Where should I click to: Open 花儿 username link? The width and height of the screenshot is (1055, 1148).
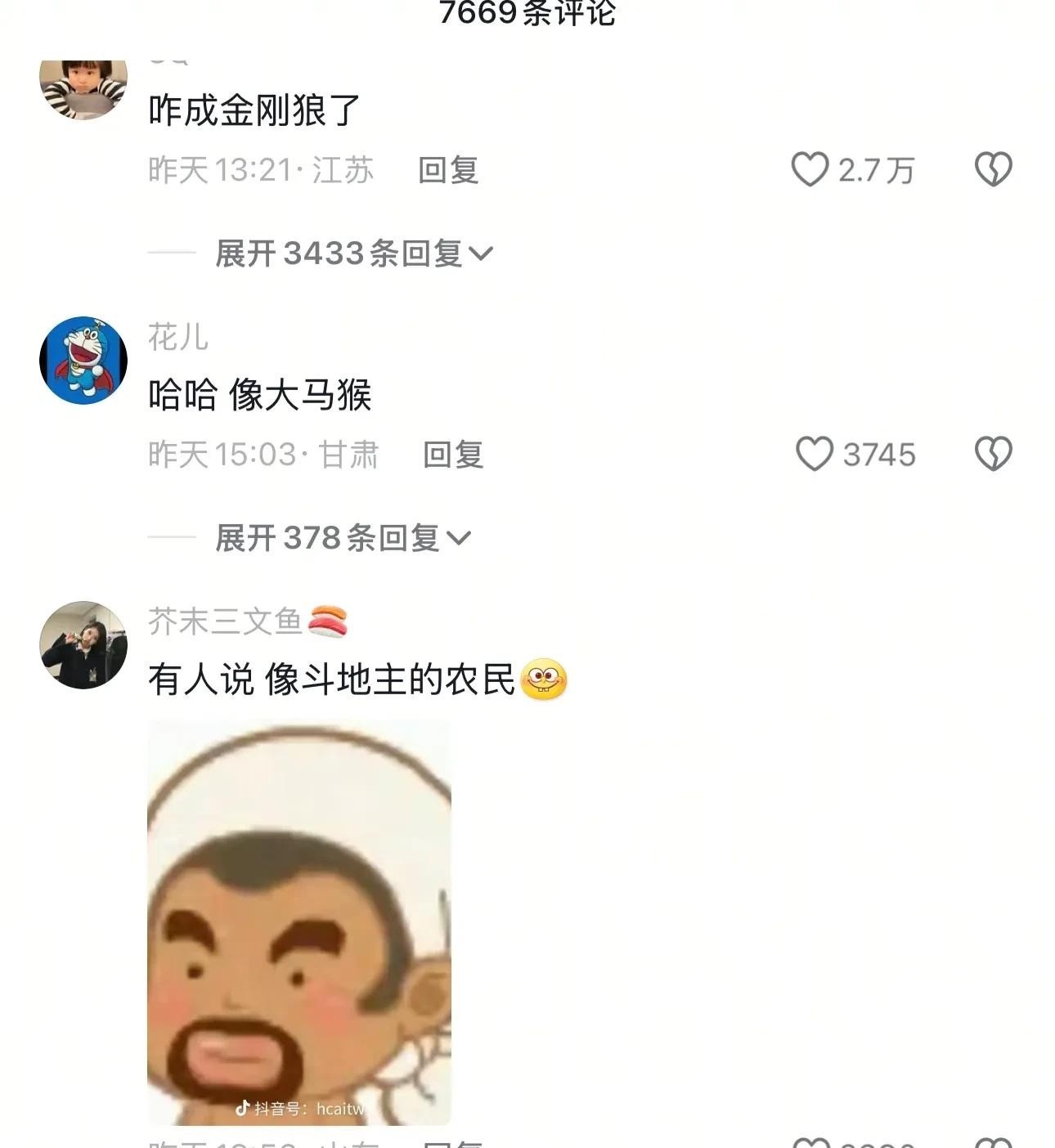pos(178,337)
